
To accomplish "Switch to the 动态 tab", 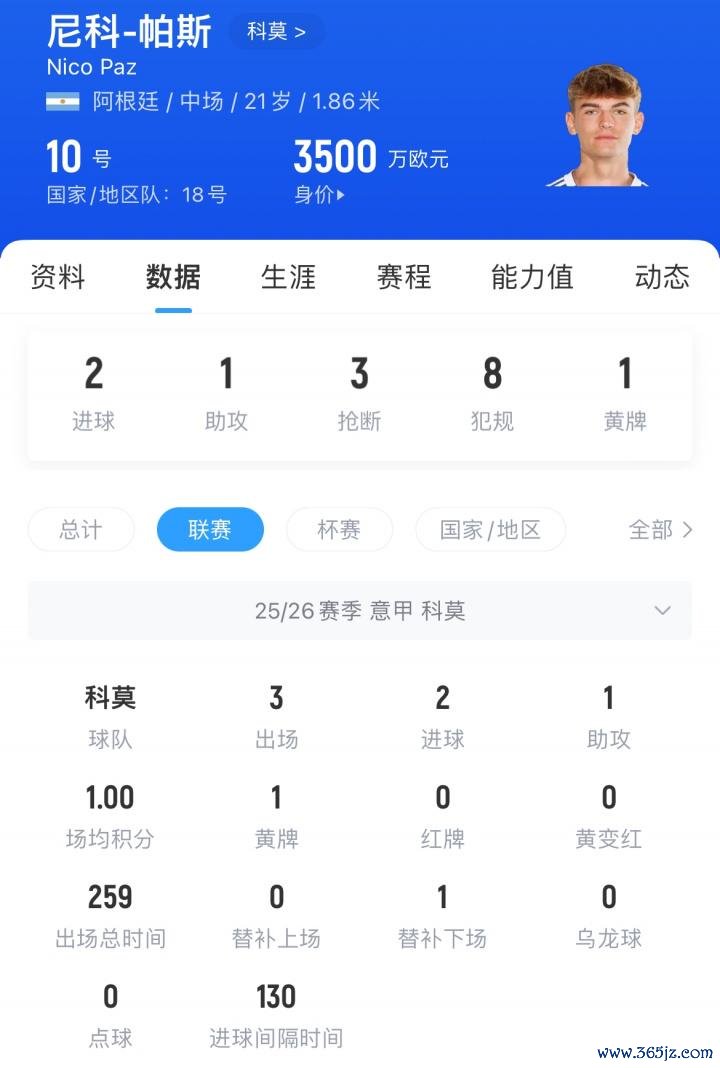I will (x=662, y=277).
